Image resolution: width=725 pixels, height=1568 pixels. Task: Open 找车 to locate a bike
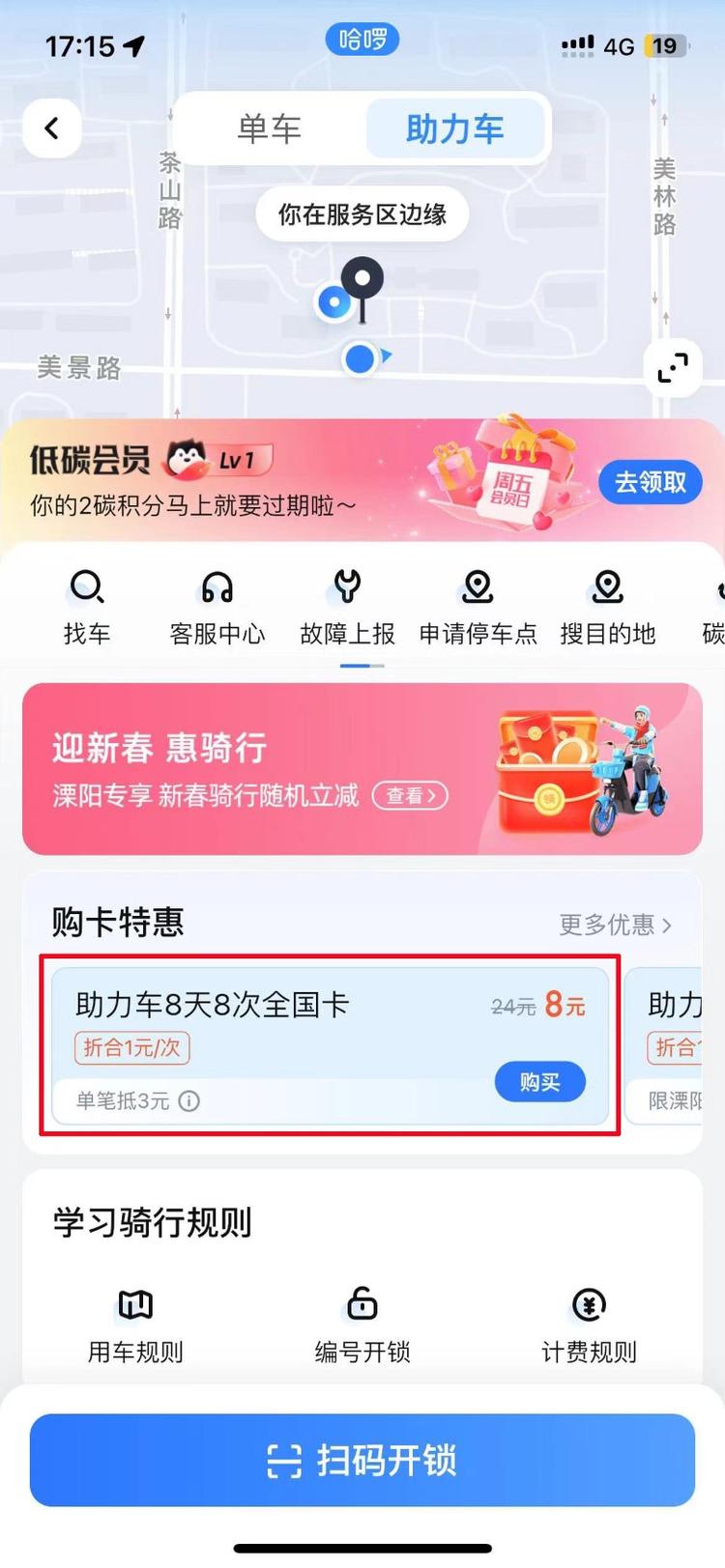coord(87,606)
